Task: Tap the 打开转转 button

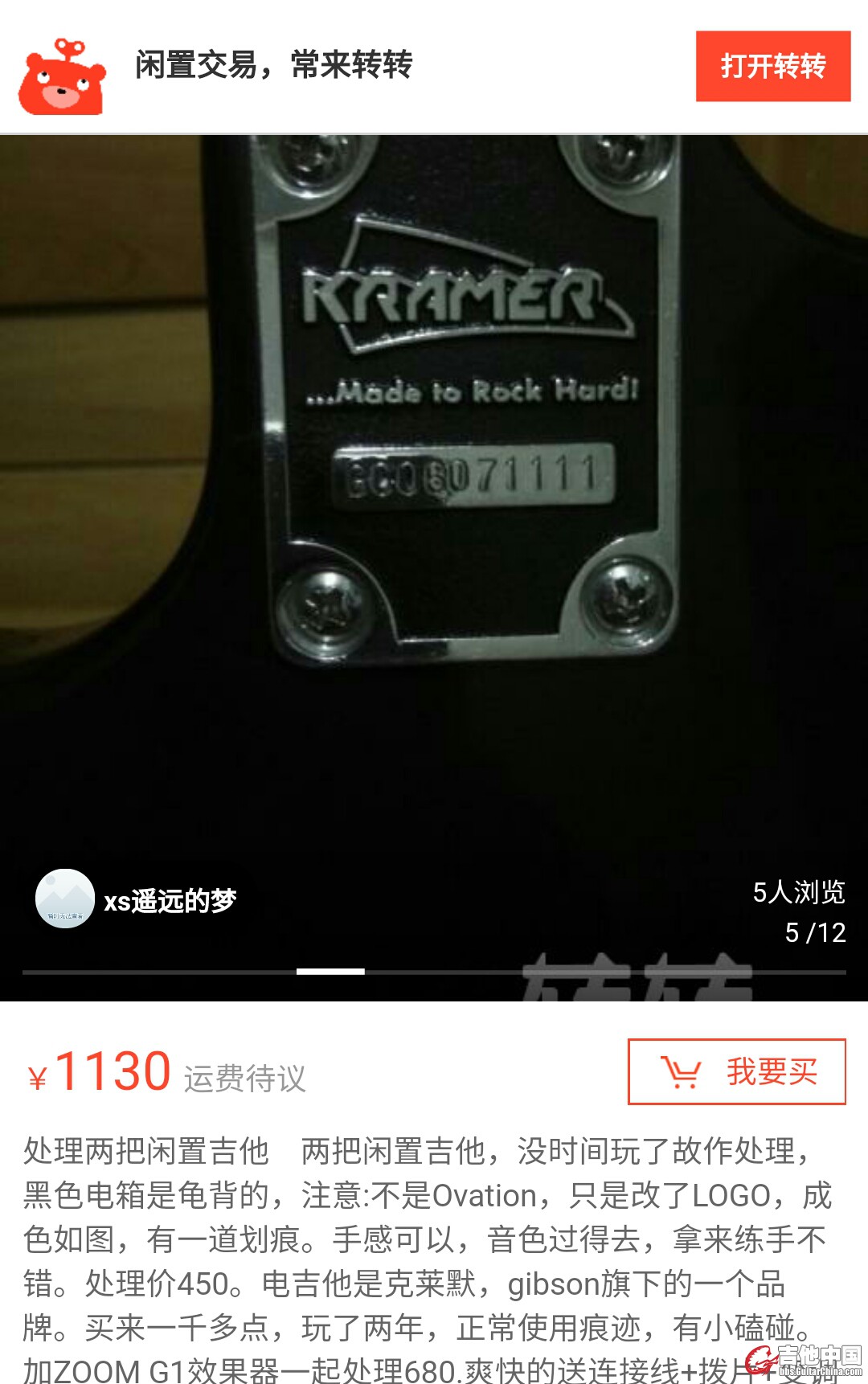Action: point(772,66)
